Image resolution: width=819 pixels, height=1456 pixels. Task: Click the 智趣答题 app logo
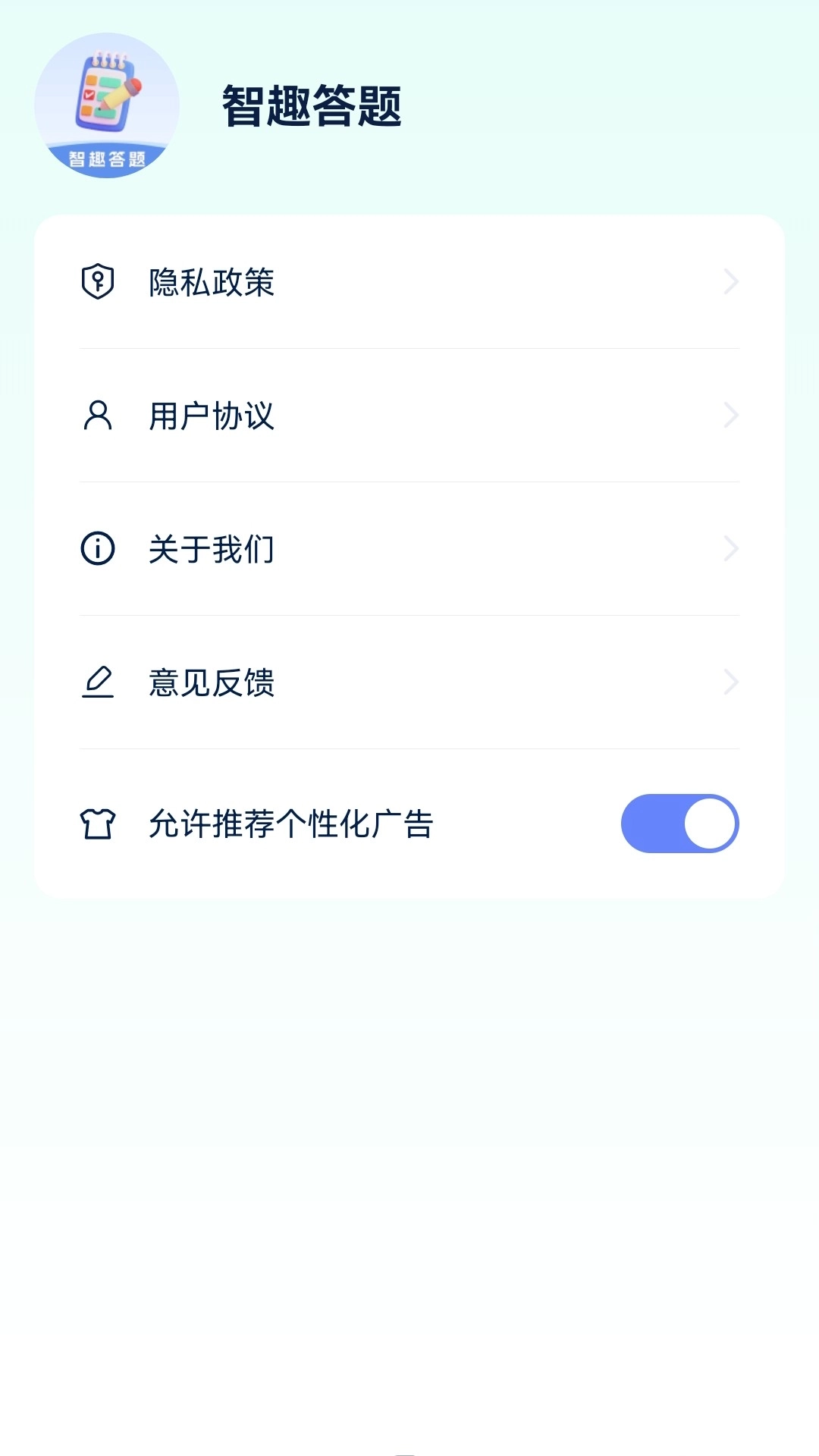click(x=108, y=106)
